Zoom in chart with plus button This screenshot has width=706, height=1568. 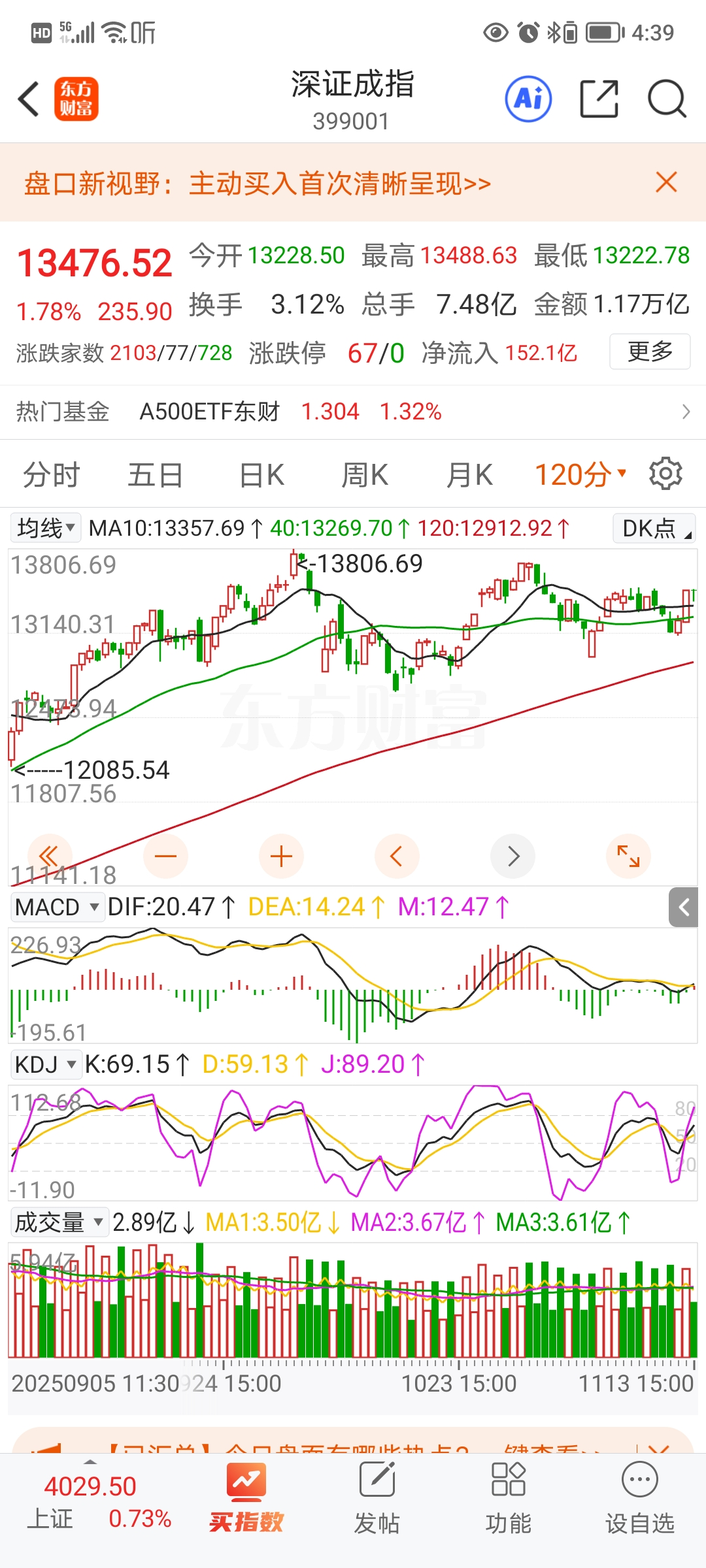pyautogui.click(x=281, y=856)
